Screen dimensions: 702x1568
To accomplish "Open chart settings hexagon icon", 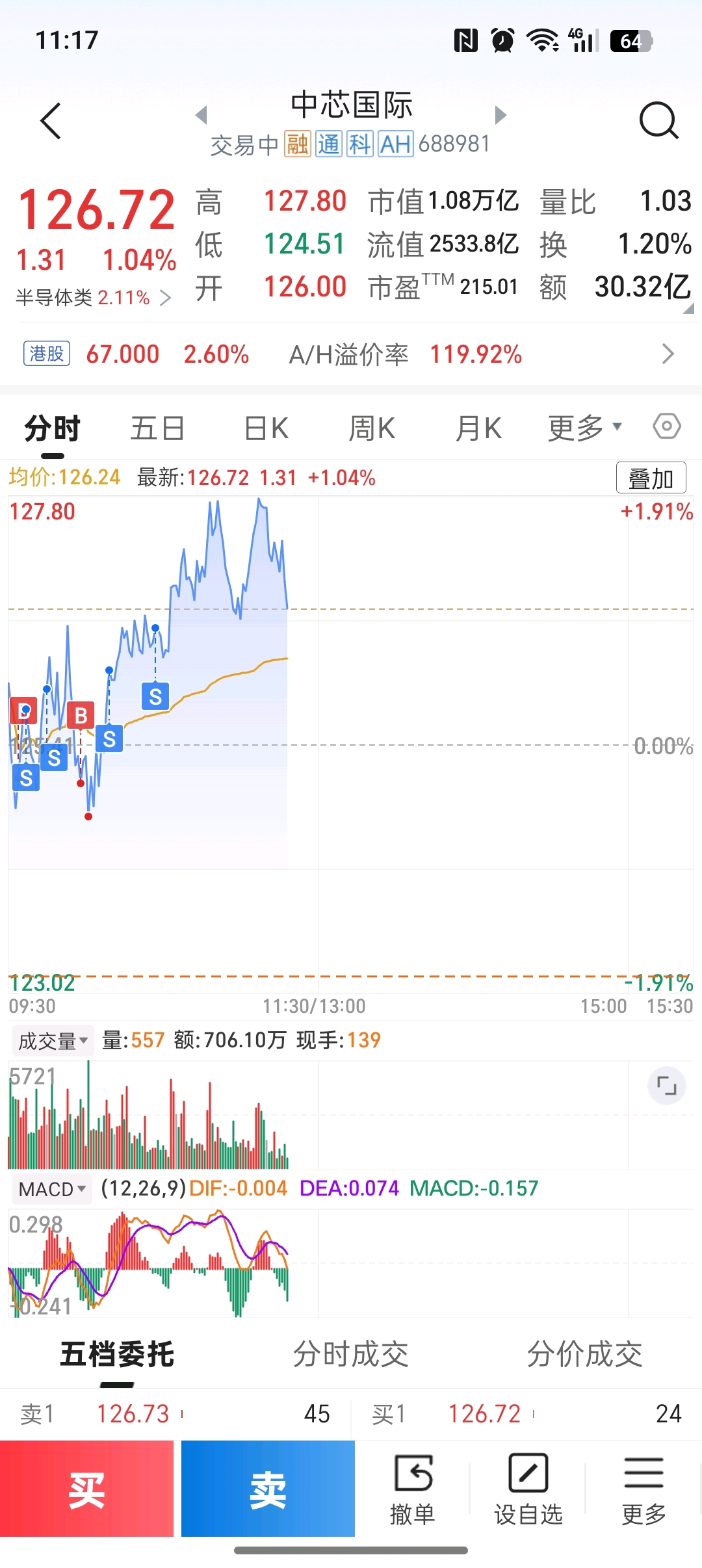I will pyautogui.click(x=667, y=426).
